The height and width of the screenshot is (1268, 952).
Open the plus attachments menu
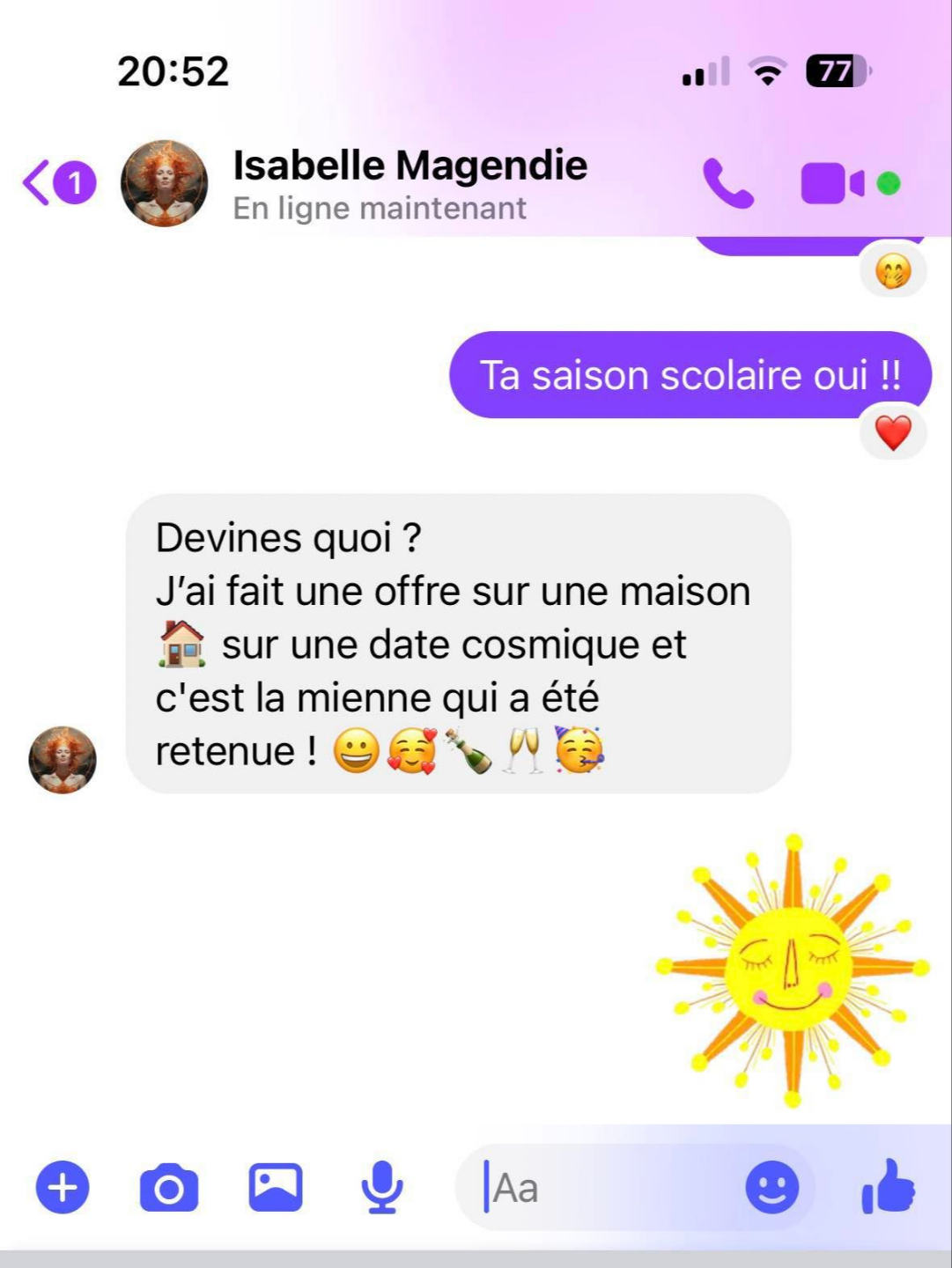[63, 1187]
